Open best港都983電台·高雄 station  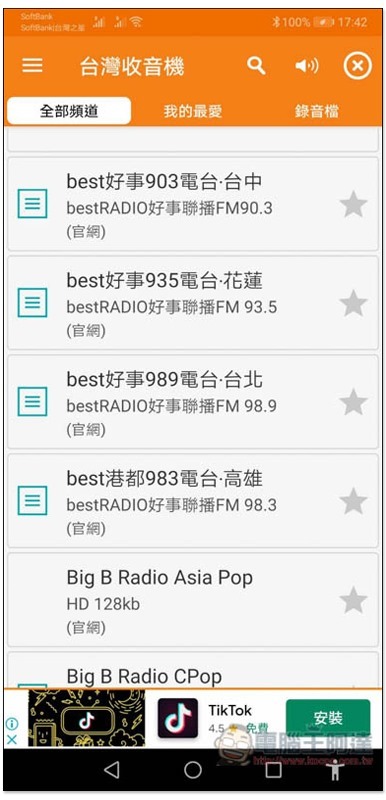pyautogui.click(x=193, y=501)
